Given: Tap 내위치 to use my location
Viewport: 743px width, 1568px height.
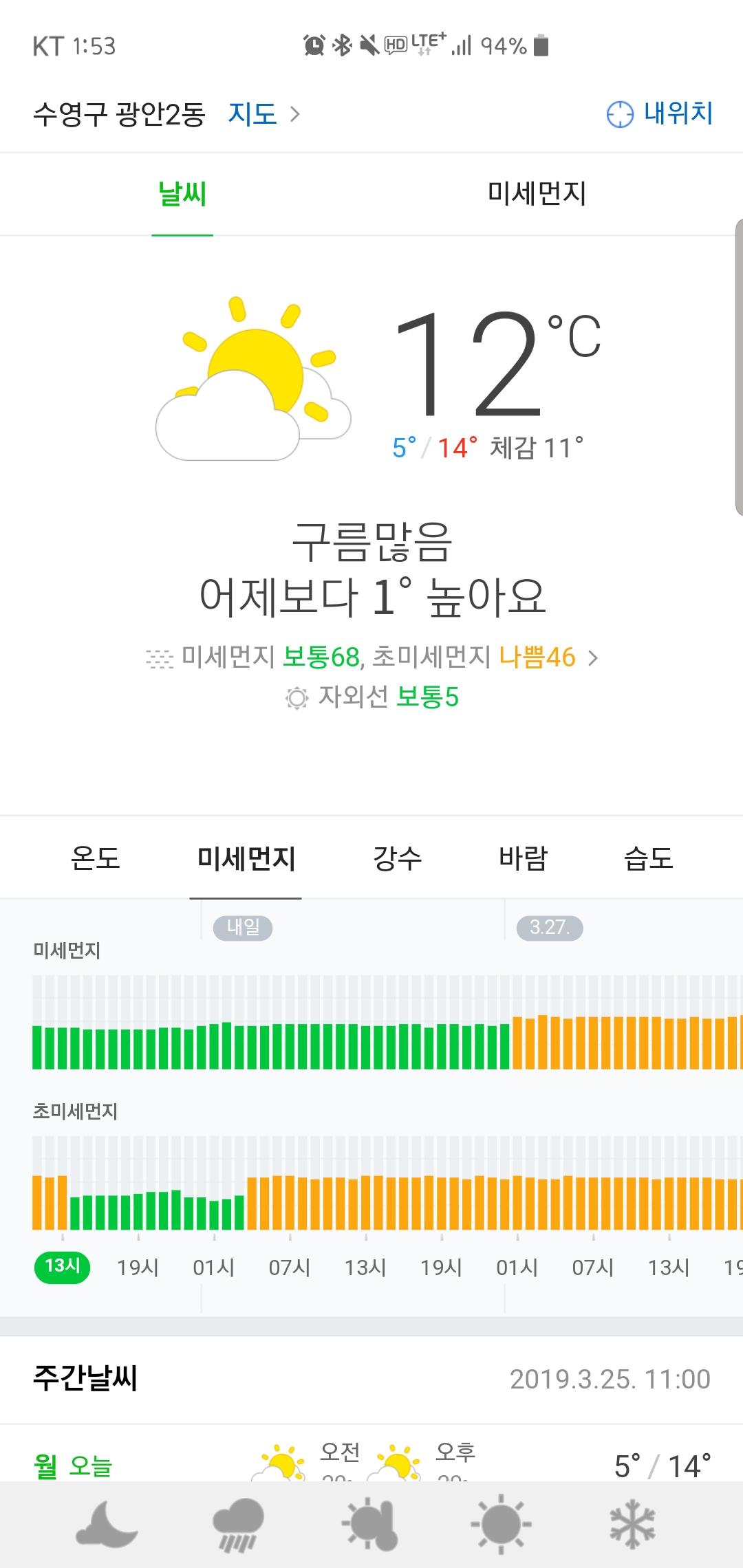Looking at the screenshot, I should 660,114.
